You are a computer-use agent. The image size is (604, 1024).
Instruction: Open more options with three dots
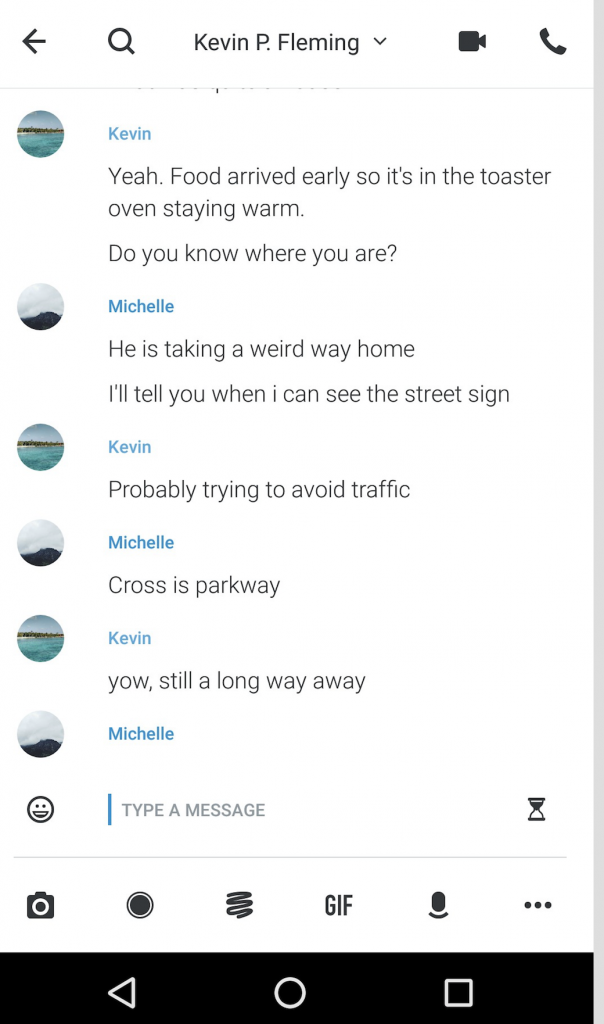pos(538,905)
